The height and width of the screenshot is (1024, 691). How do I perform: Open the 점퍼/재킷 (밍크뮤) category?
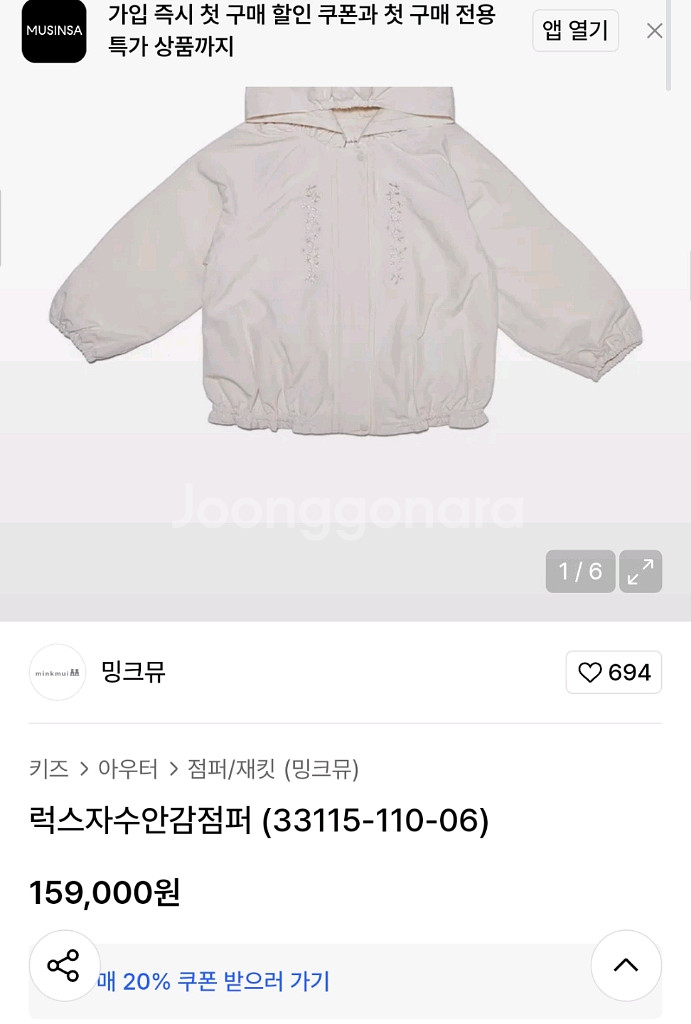point(273,769)
